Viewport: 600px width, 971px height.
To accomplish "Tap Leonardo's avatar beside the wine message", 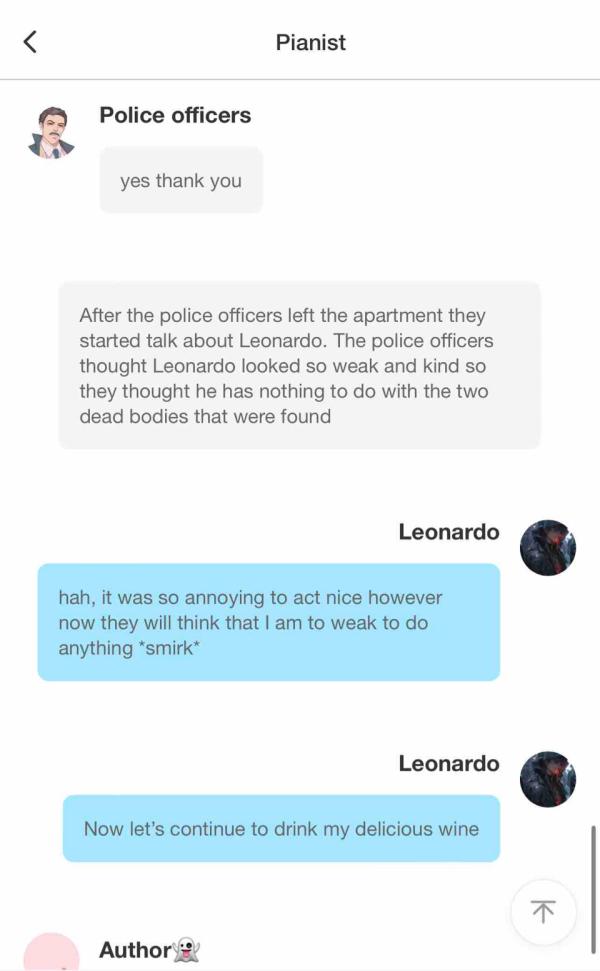I will point(548,779).
